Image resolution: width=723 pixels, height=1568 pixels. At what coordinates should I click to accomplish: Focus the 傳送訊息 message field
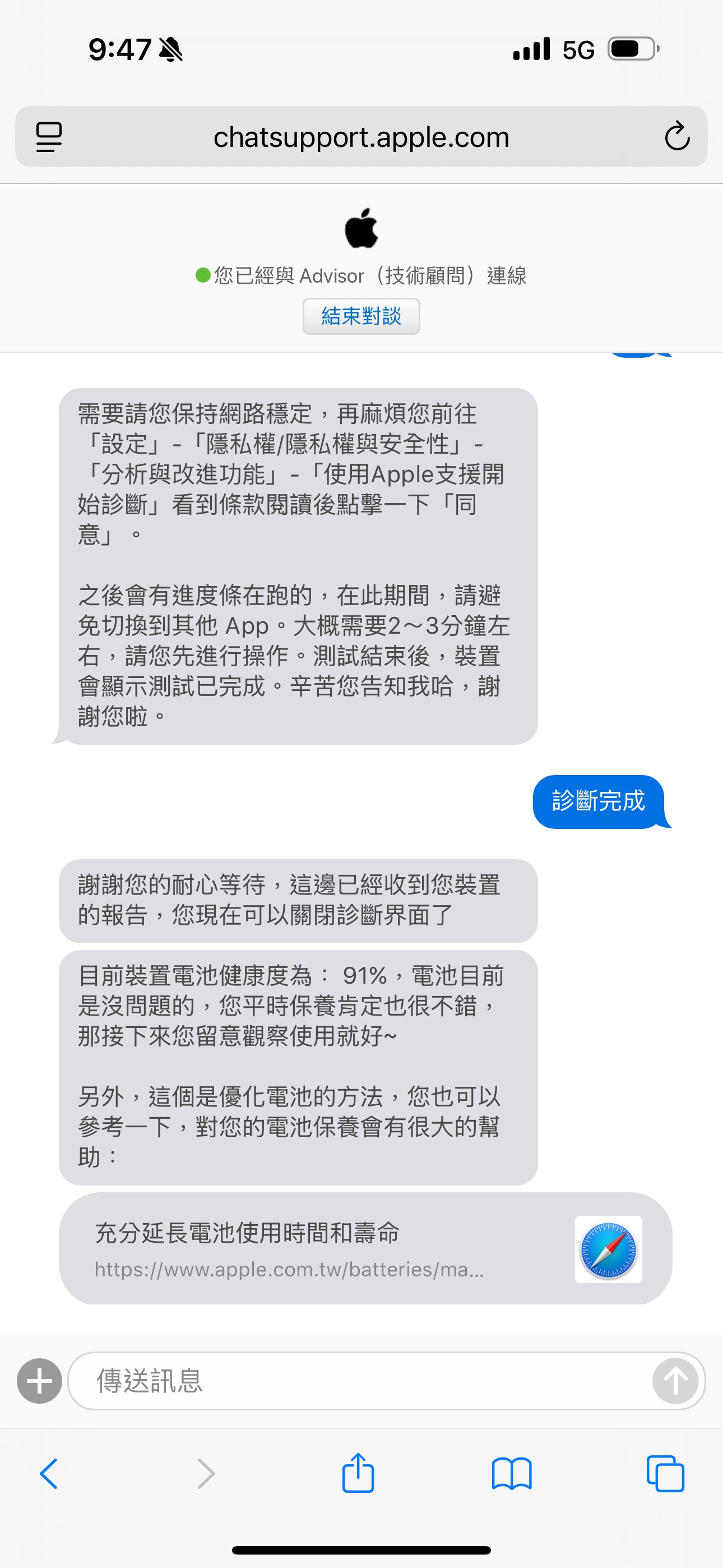click(x=359, y=1381)
